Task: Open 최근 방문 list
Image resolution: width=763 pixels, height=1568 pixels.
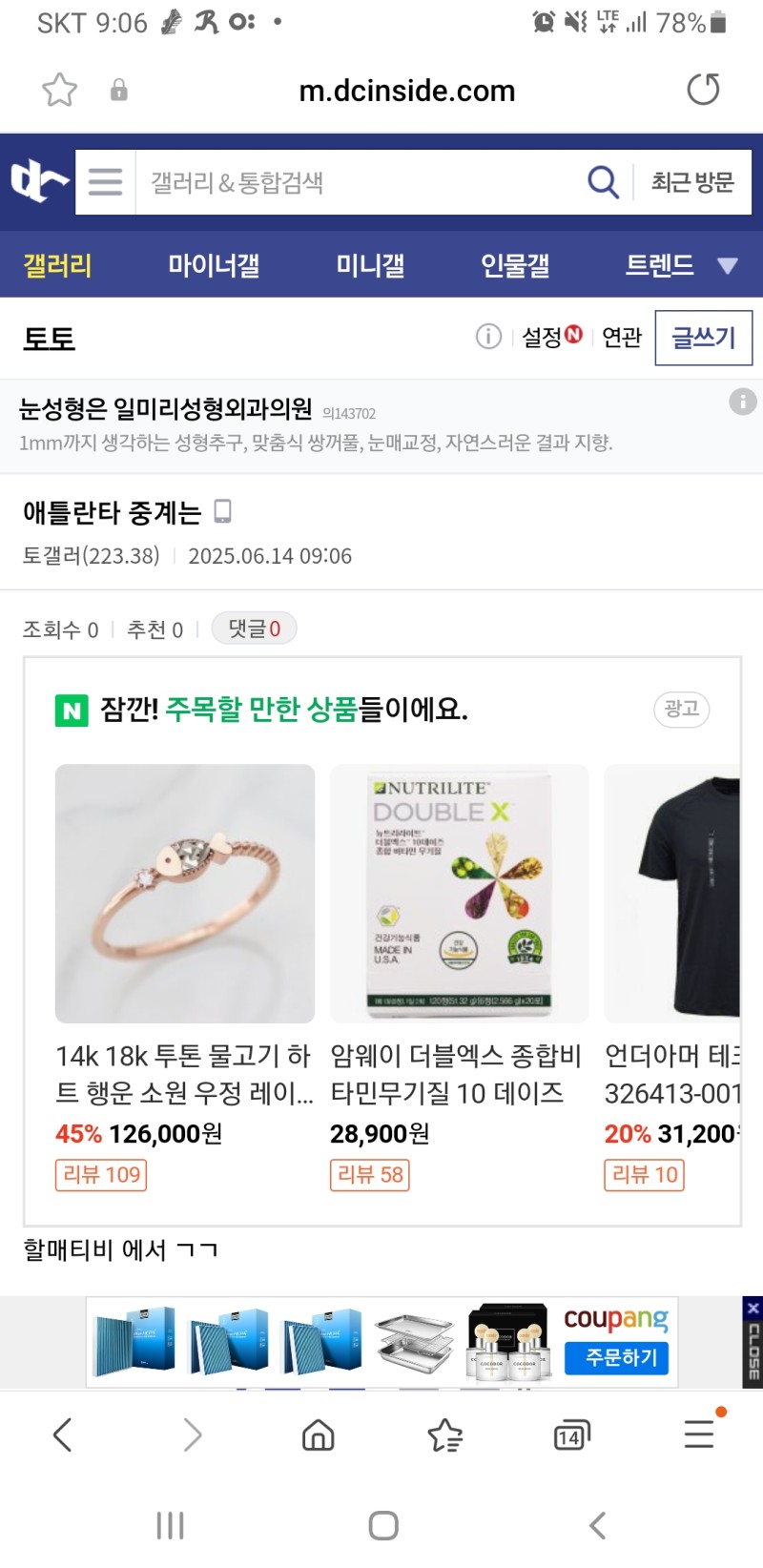Action: point(692,181)
